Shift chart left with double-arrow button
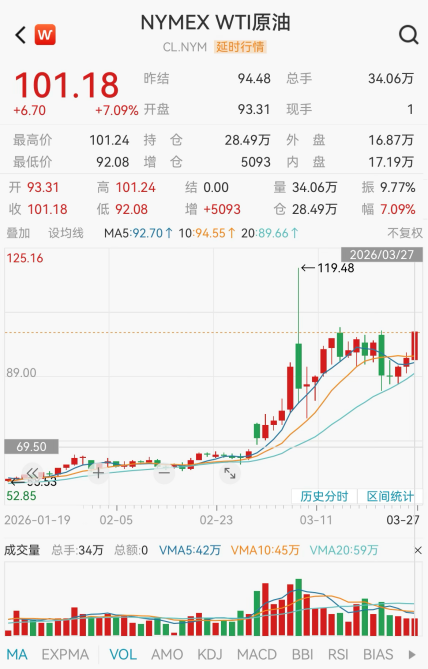428x669 pixels. pos(32,473)
